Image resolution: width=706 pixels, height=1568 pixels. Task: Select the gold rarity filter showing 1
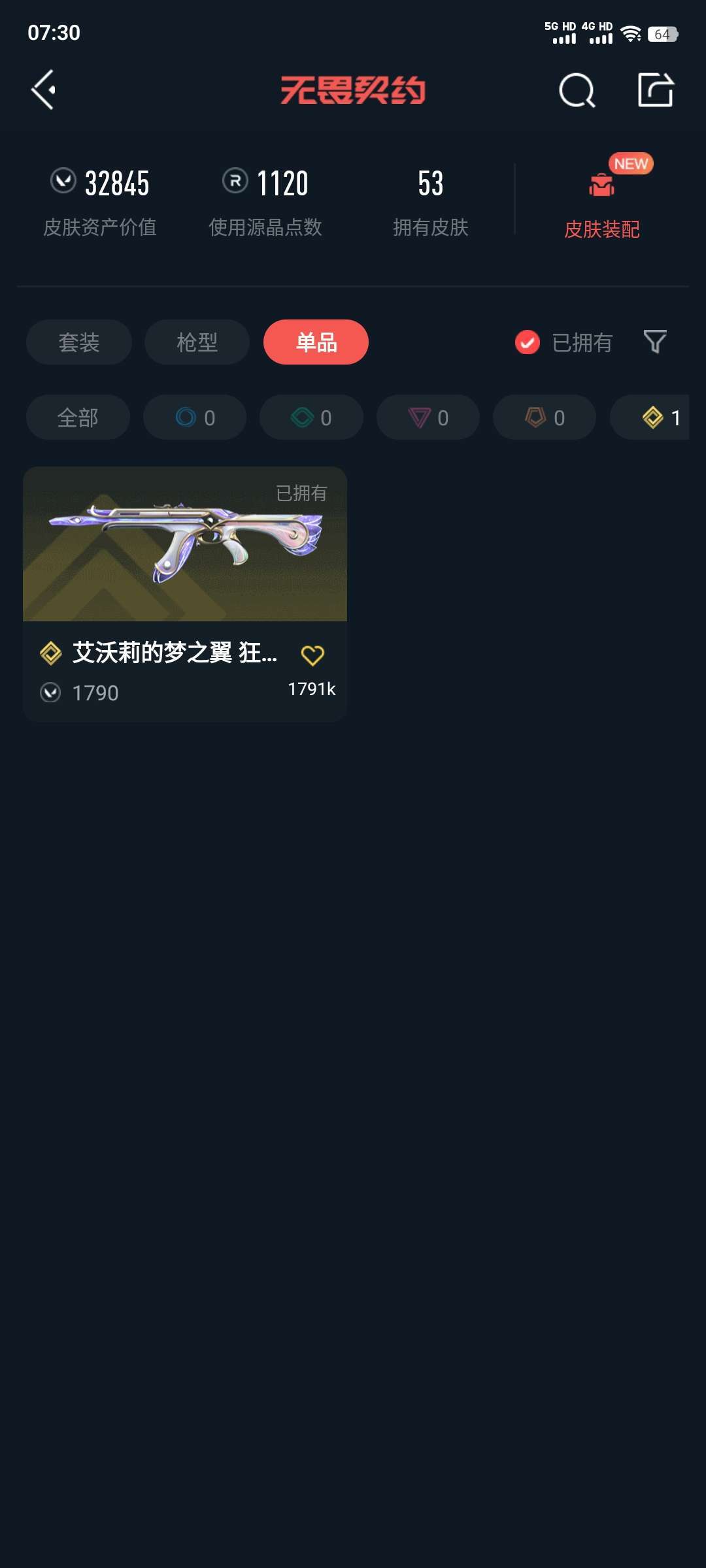click(x=652, y=417)
